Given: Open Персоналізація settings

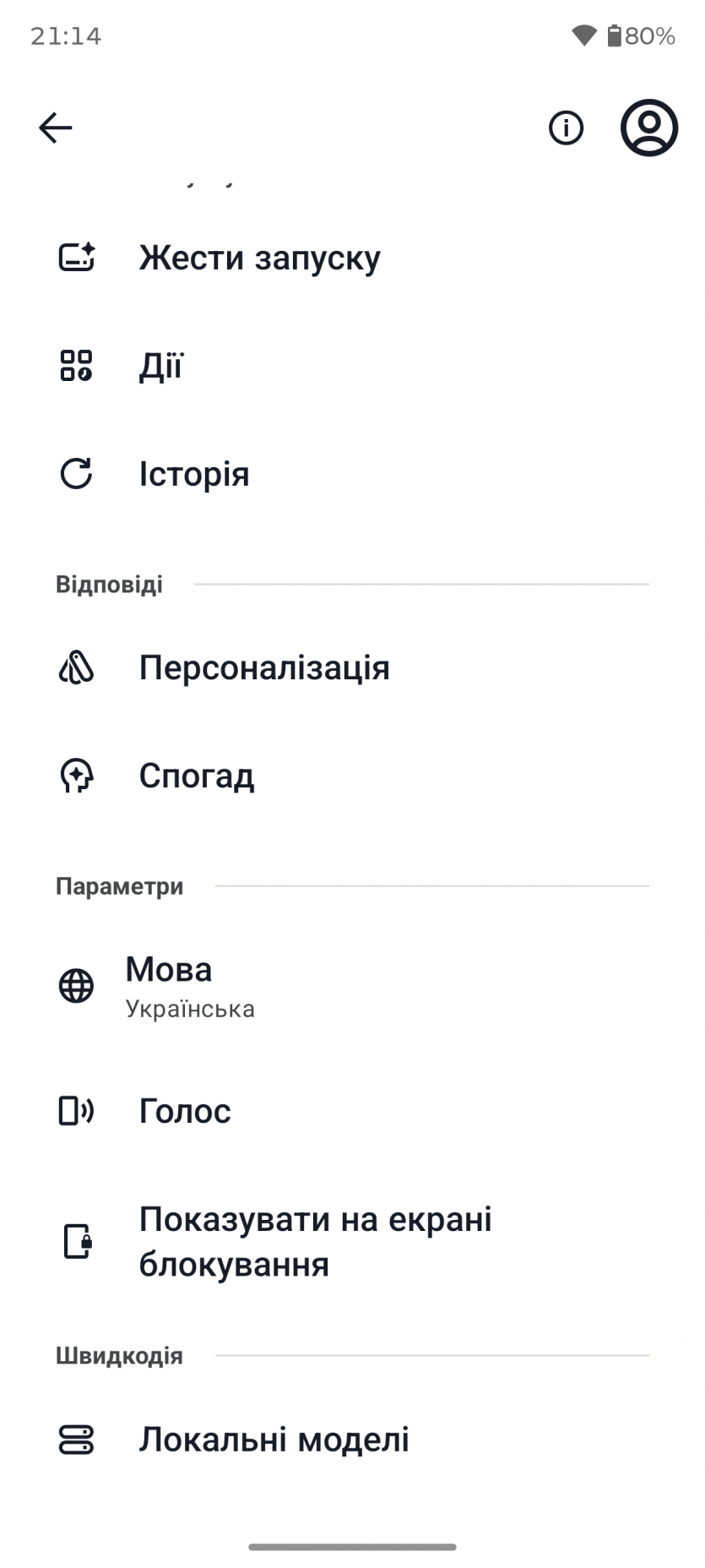Looking at the screenshot, I should click(x=264, y=667).
